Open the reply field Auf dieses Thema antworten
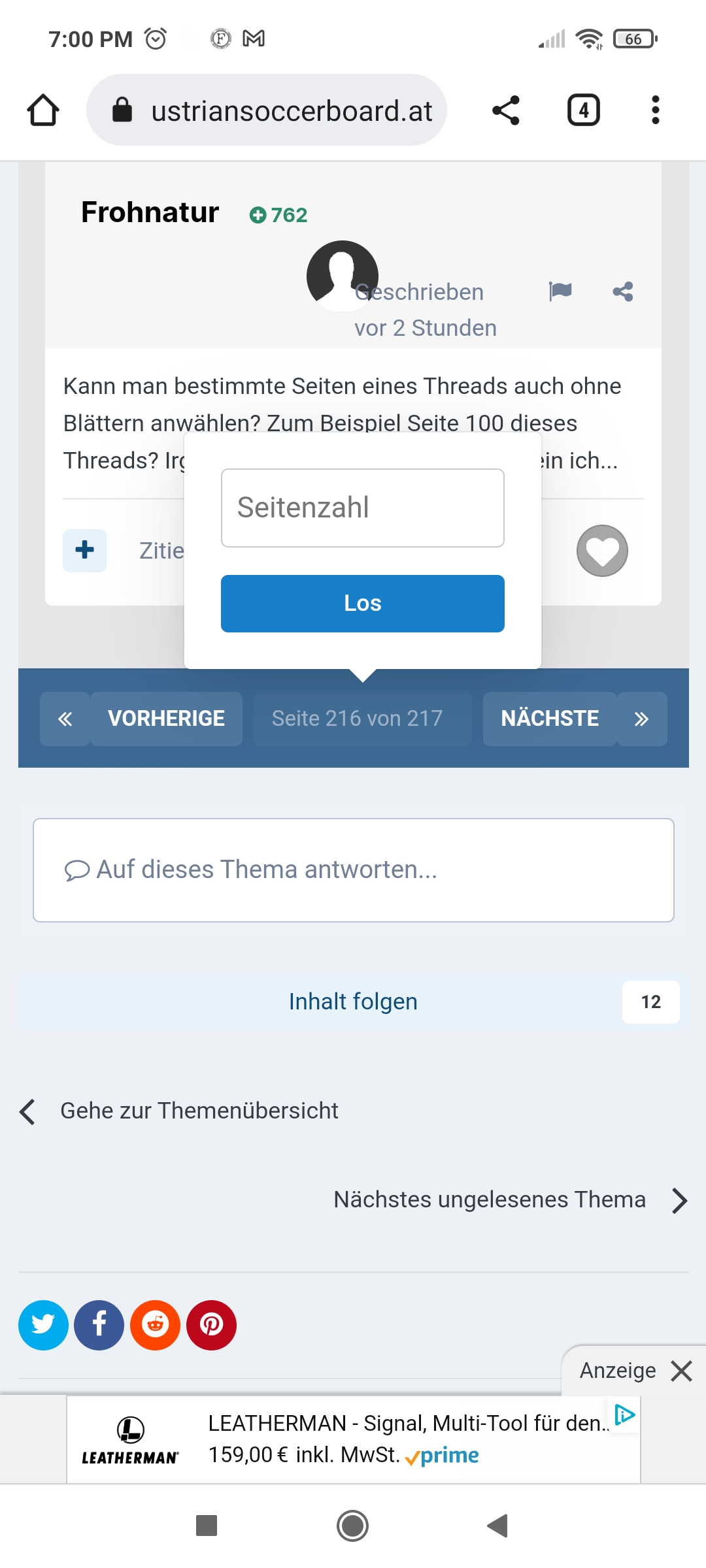 (x=353, y=870)
